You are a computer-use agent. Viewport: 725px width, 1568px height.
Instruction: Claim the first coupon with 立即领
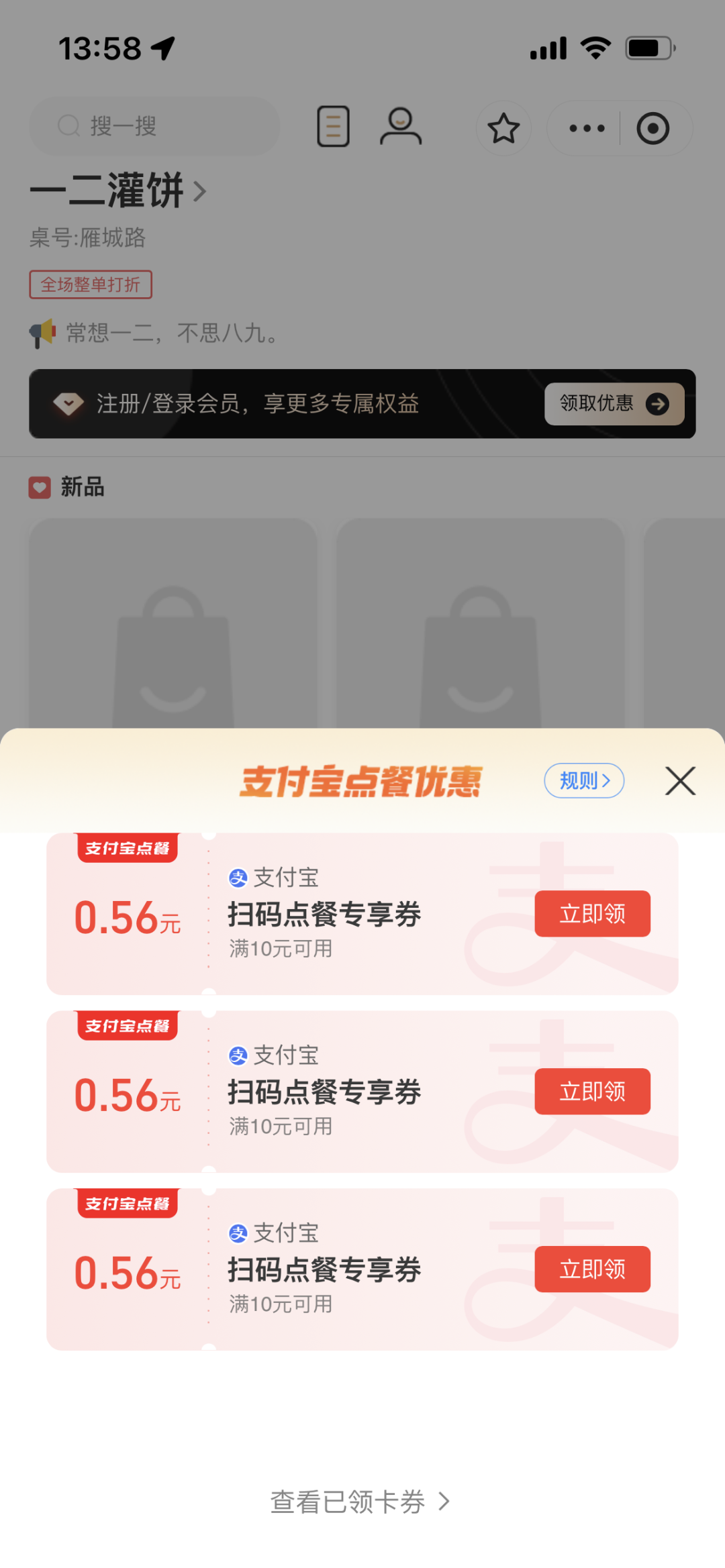(592, 914)
